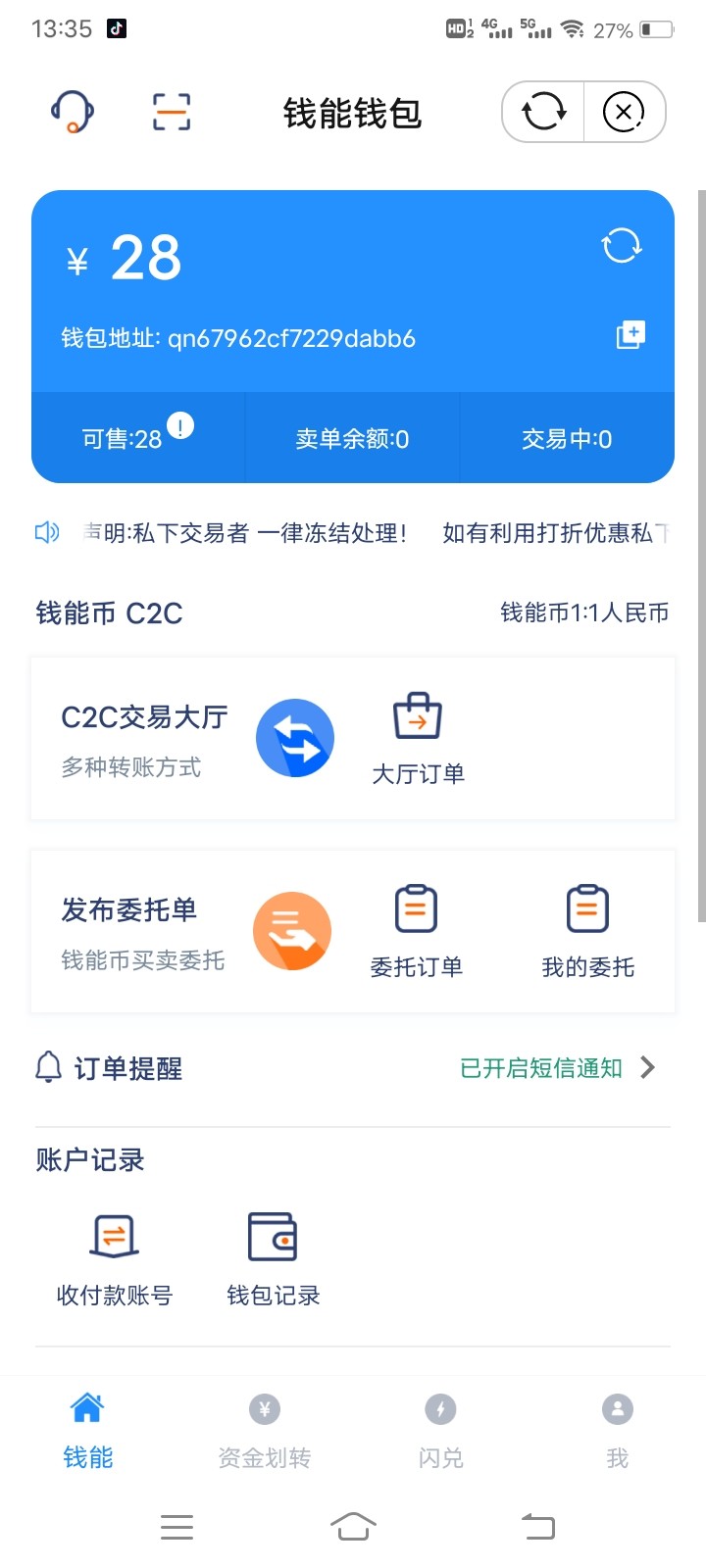Screen dimensions: 706x1568
Task: Tap the 卖单余额:0 balance section
Action: pyautogui.click(x=352, y=438)
